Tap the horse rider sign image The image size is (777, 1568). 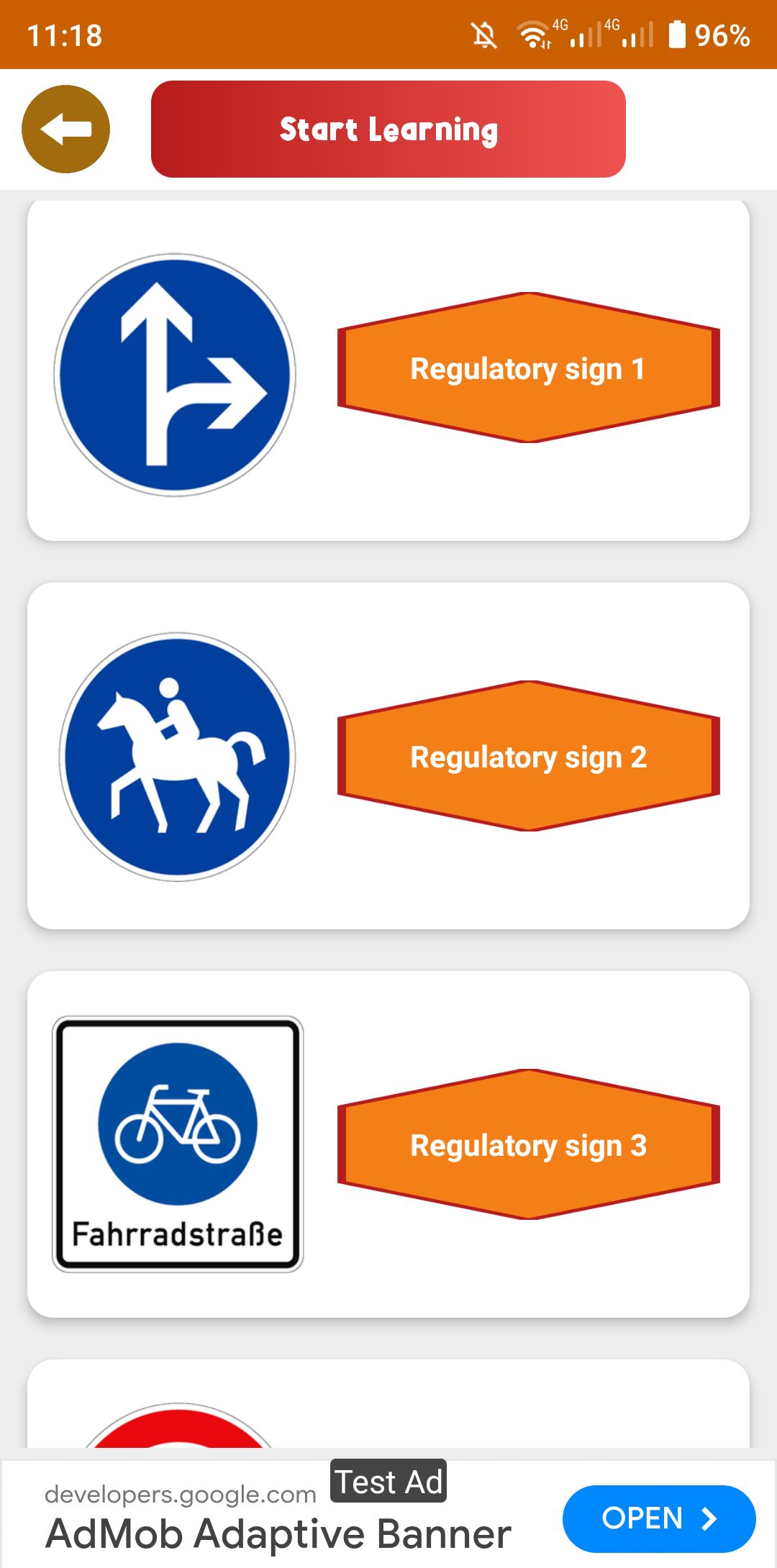177,757
